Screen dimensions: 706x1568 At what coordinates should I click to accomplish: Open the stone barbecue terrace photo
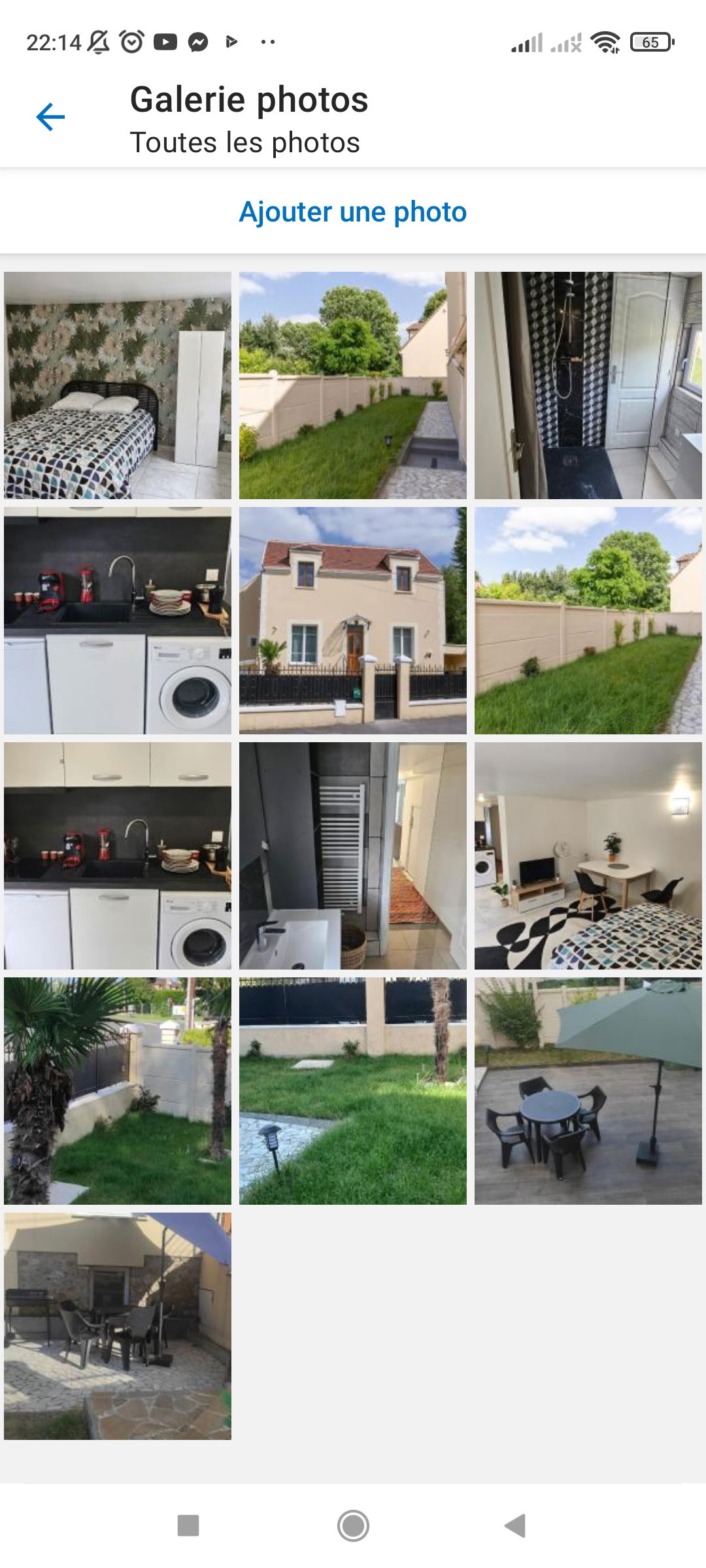(x=118, y=1326)
